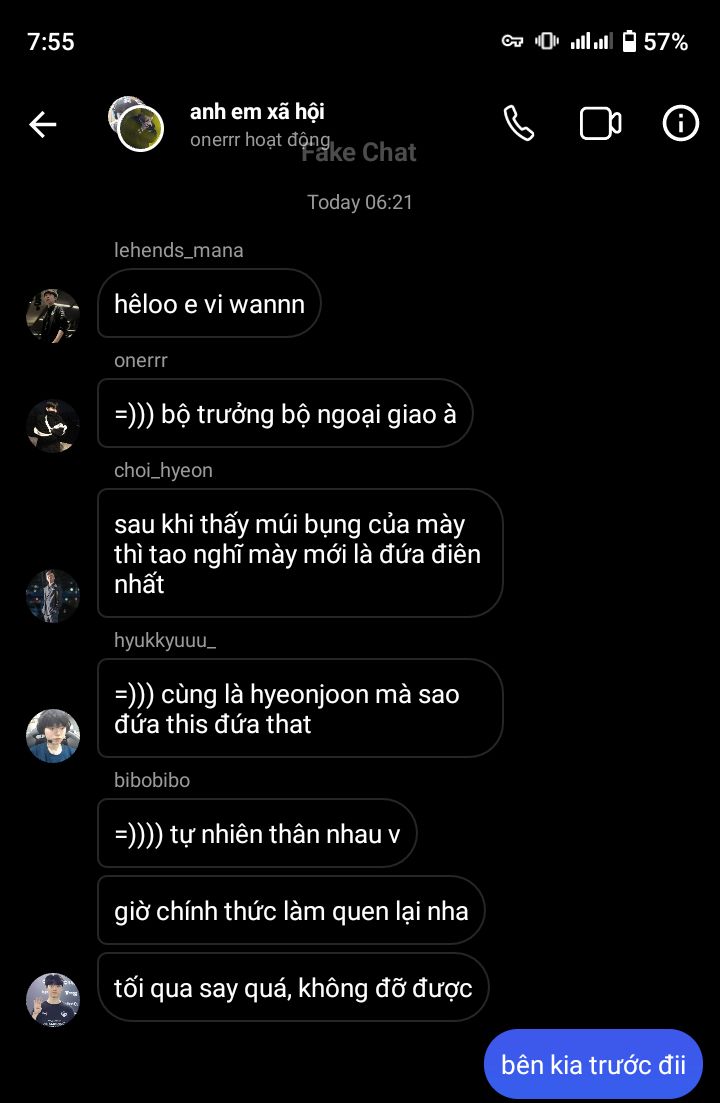Go back from the group chat
Viewport: 720px width, 1103px height.
[x=43, y=124]
